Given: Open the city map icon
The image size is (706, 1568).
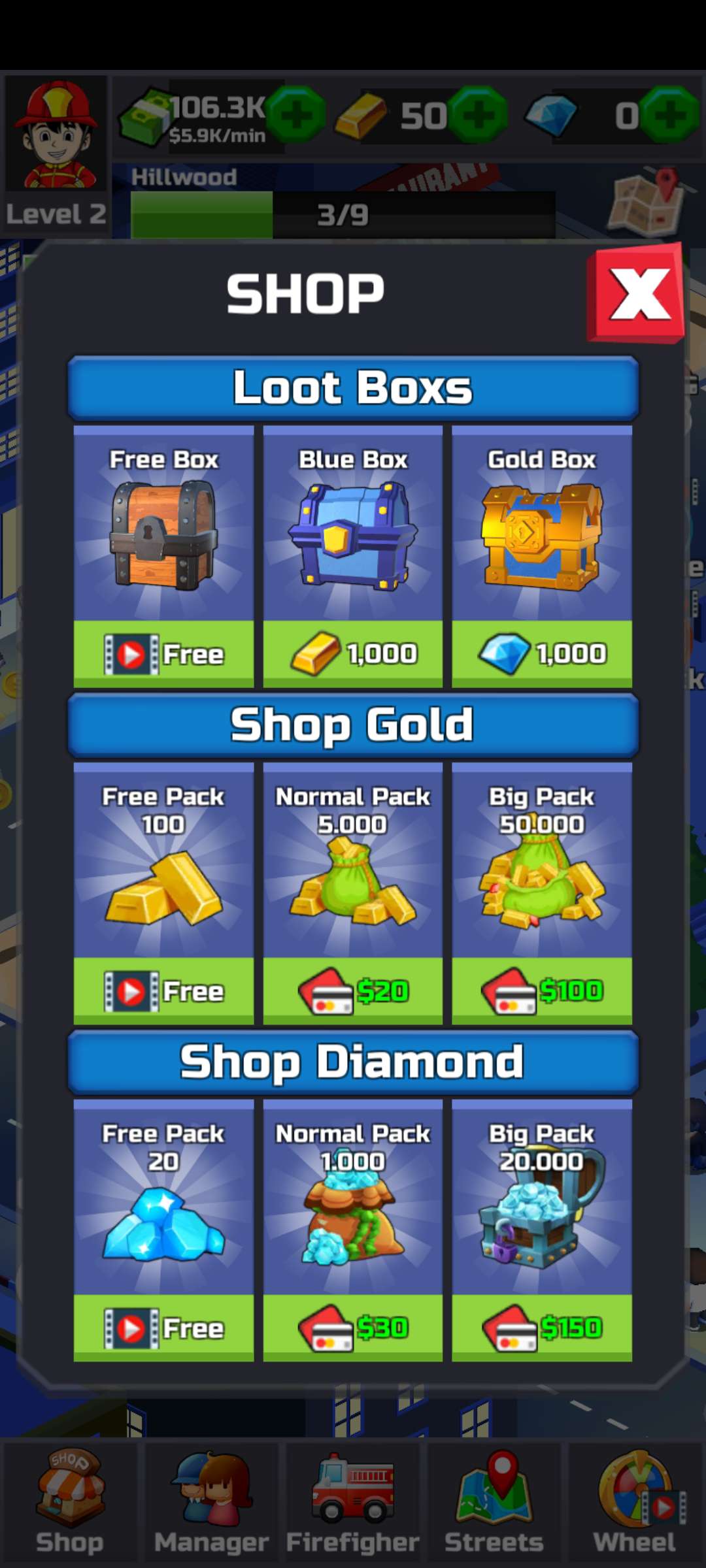Looking at the screenshot, I should 647,201.
